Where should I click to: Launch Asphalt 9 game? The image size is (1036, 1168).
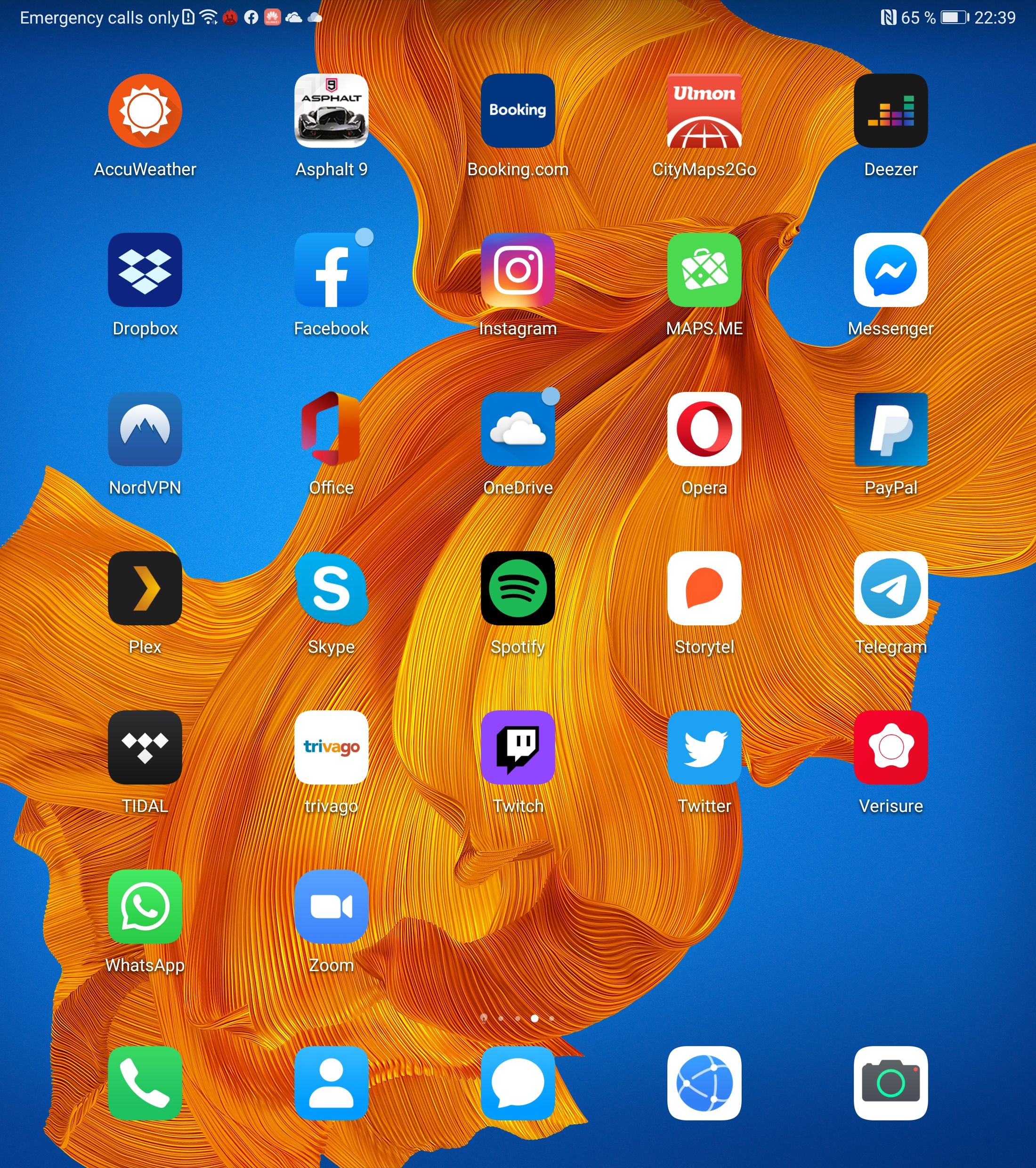332,111
